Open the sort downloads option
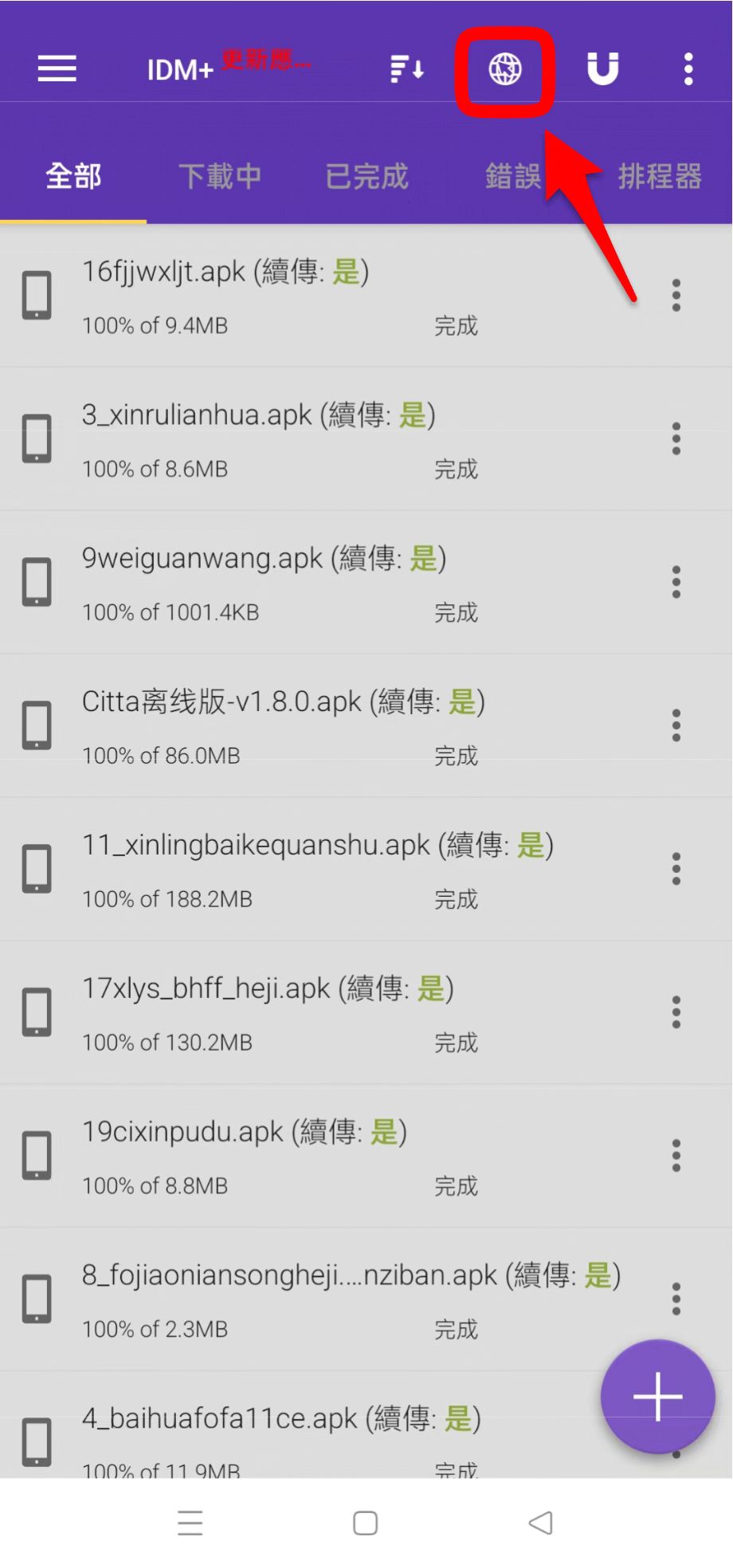The height and width of the screenshot is (1568, 733). pos(407,69)
